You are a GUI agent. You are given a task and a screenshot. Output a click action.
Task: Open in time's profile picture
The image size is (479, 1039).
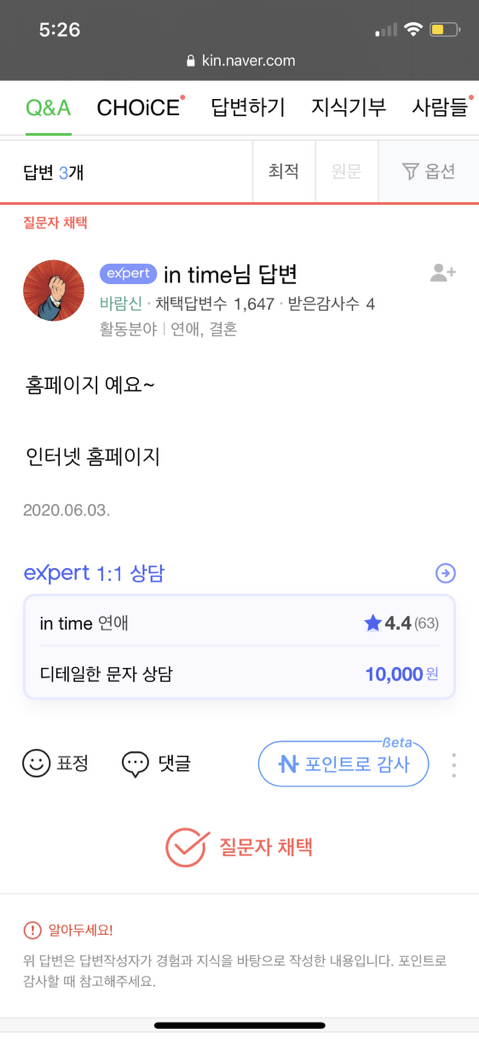pyautogui.click(x=54, y=290)
